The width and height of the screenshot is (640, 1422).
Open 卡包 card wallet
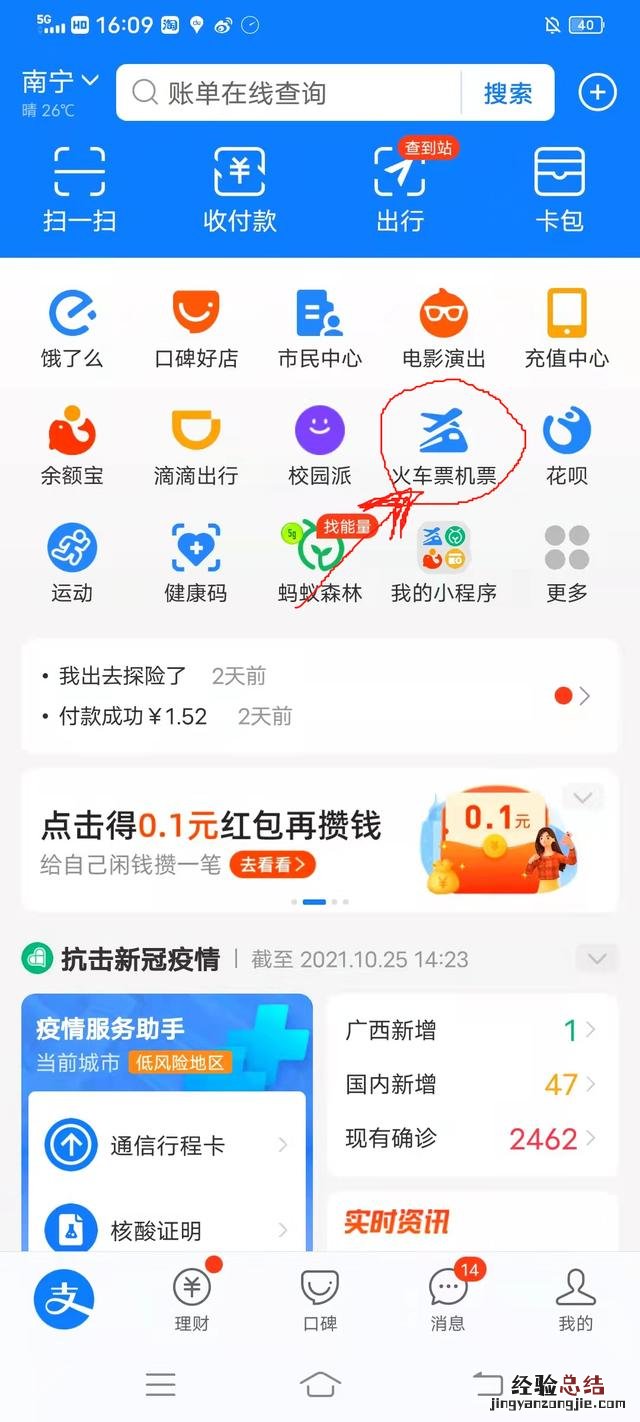tap(559, 188)
